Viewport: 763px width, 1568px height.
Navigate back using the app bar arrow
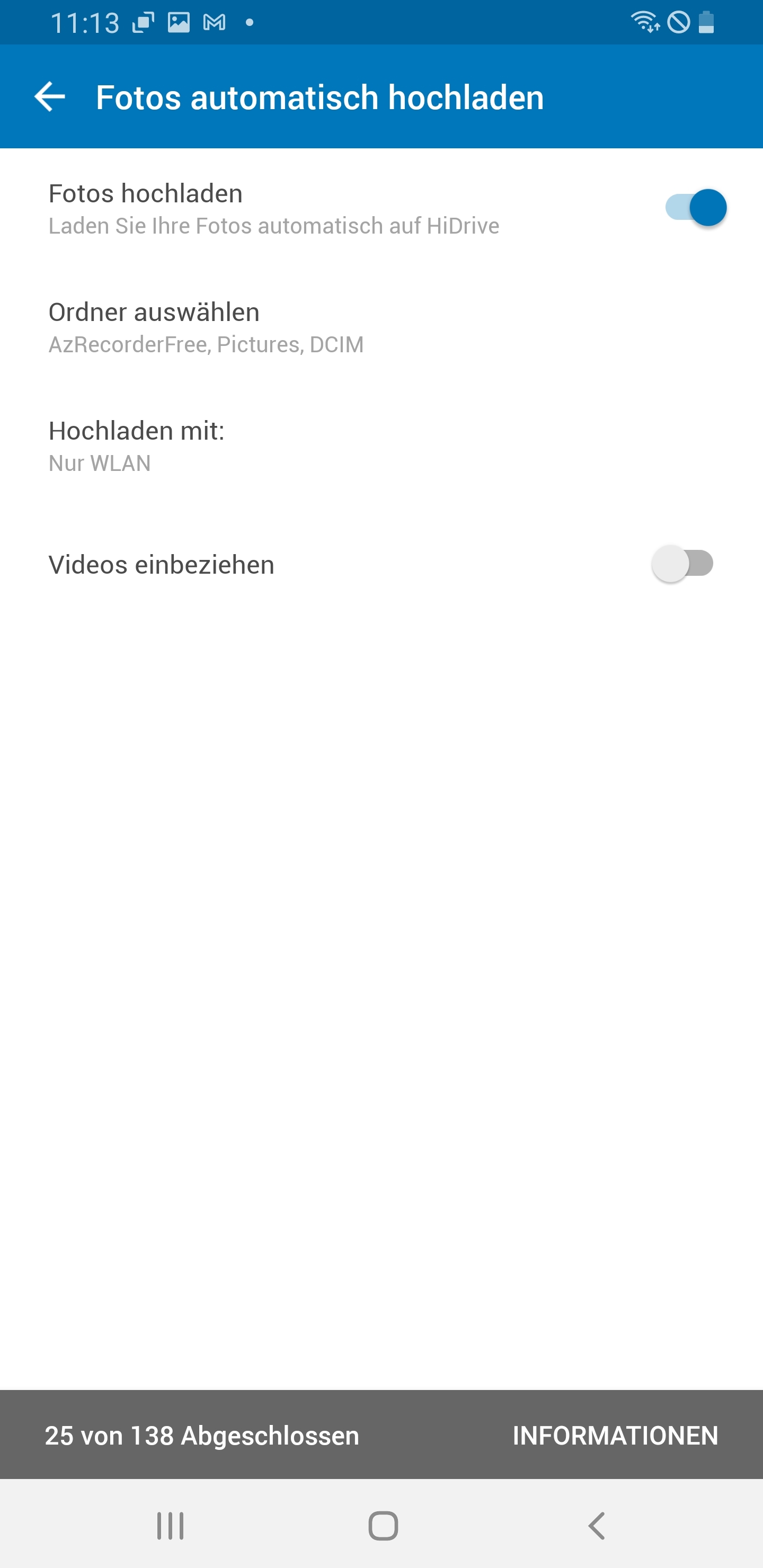pyautogui.click(x=50, y=96)
